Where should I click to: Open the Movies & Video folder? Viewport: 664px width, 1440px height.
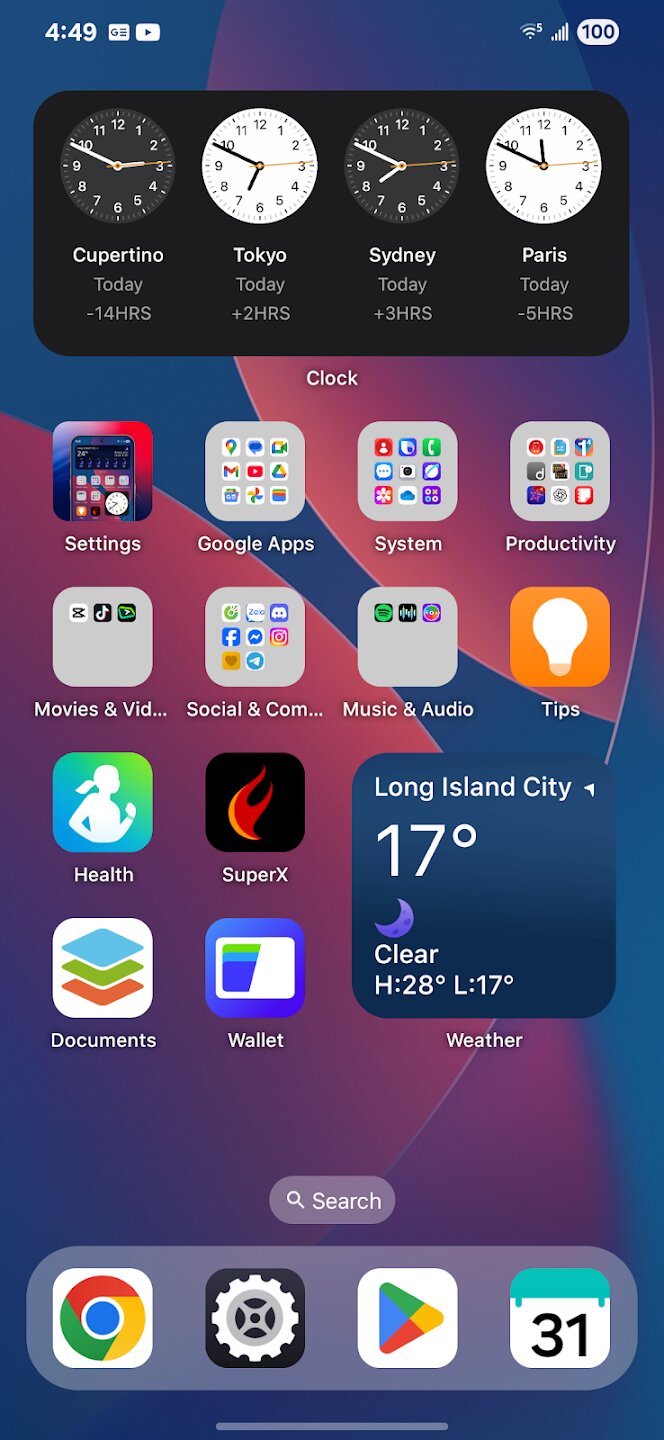tap(103, 637)
